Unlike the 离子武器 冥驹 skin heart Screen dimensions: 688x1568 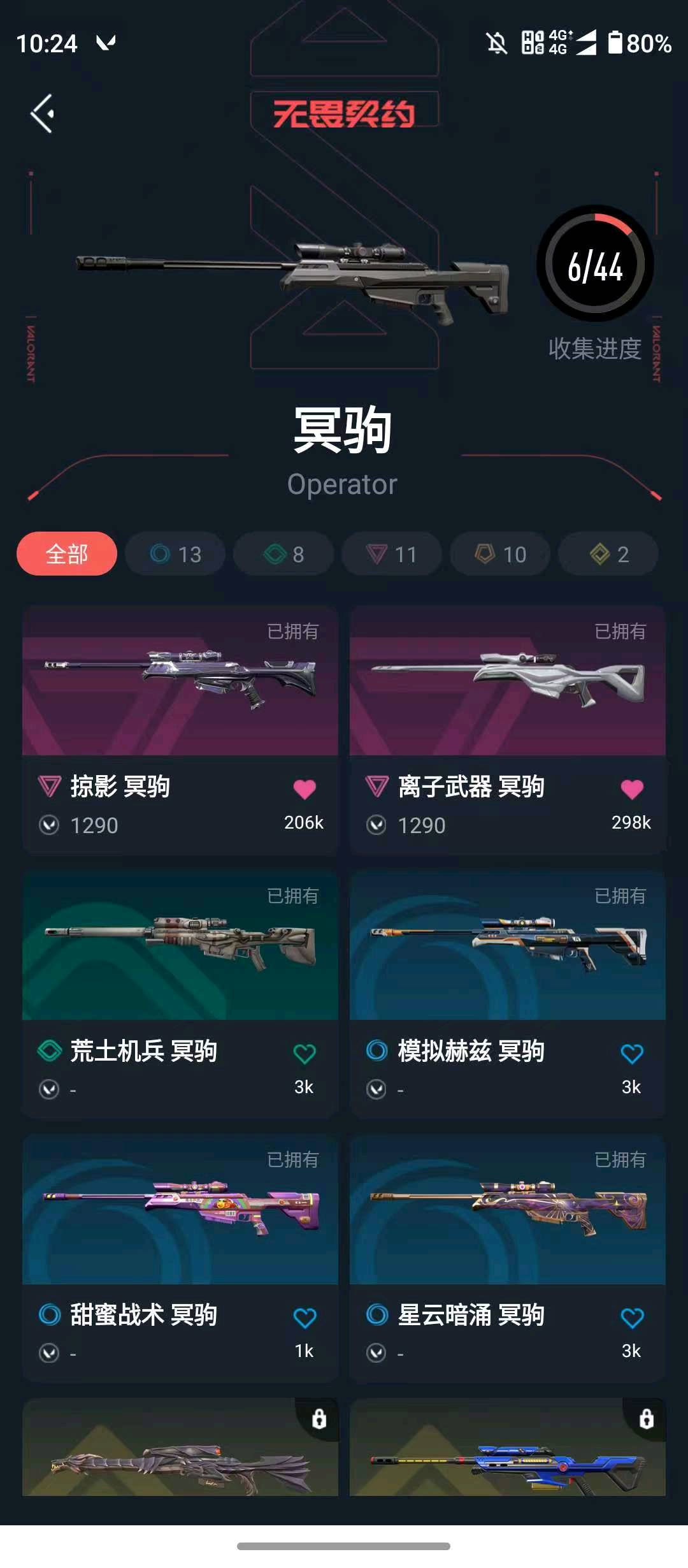[x=632, y=789]
